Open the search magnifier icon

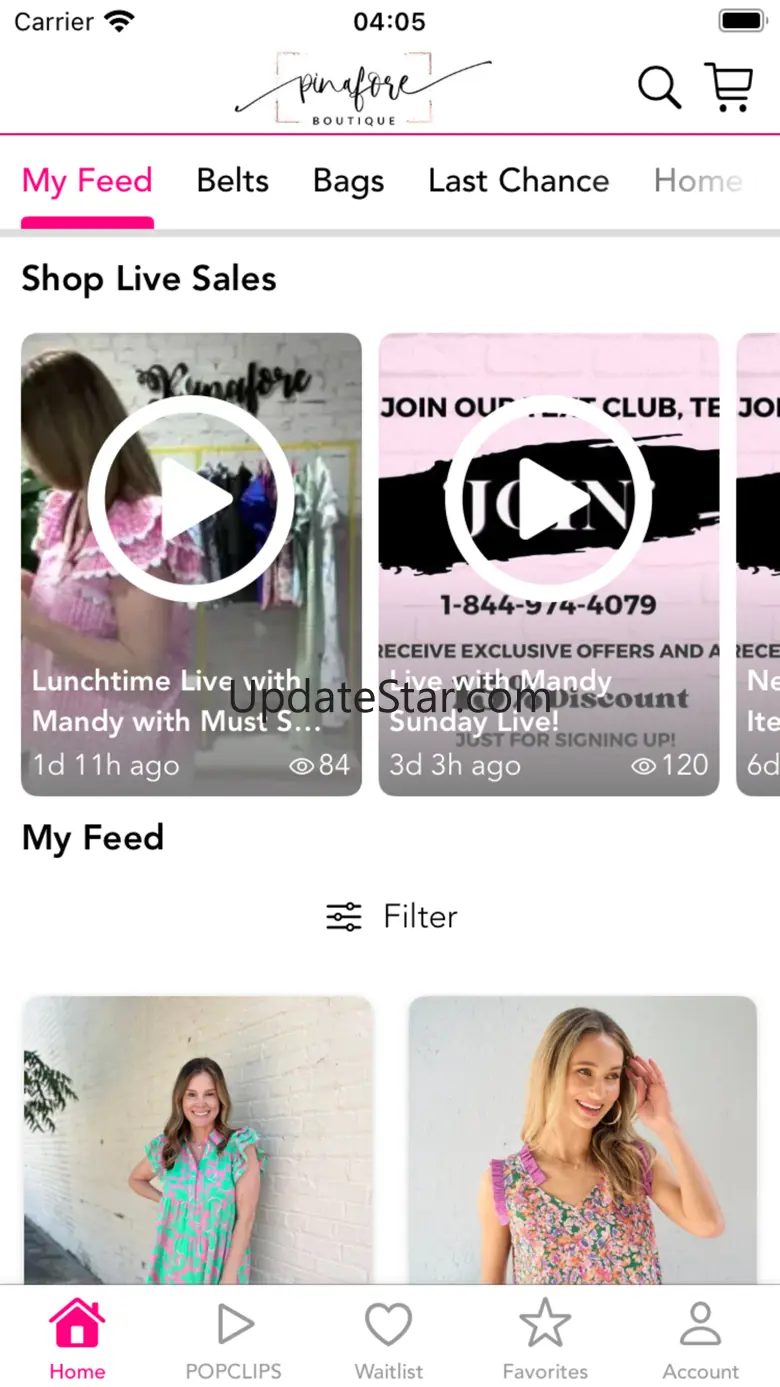pos(659,87)
